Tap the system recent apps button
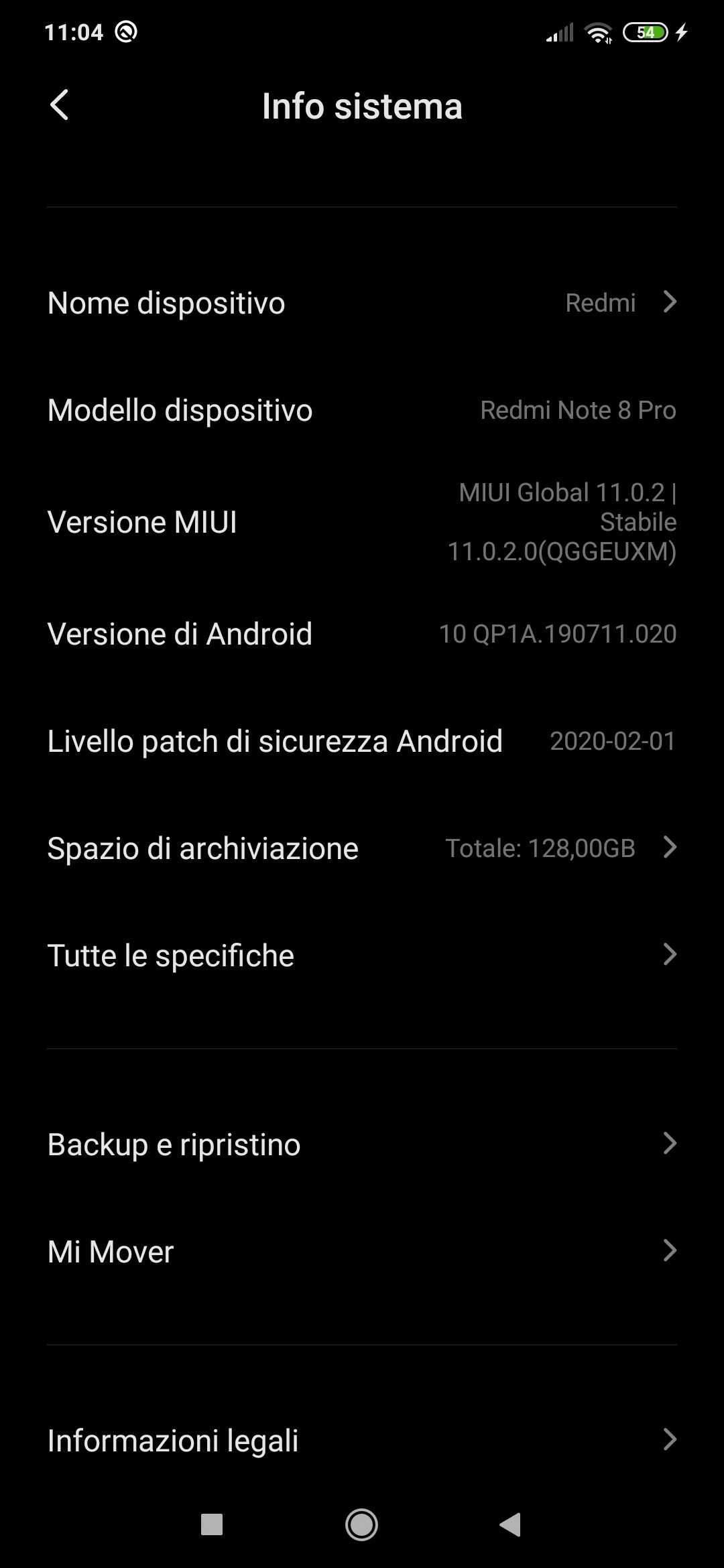724x1568 pixels. [x=212, y=1525]
